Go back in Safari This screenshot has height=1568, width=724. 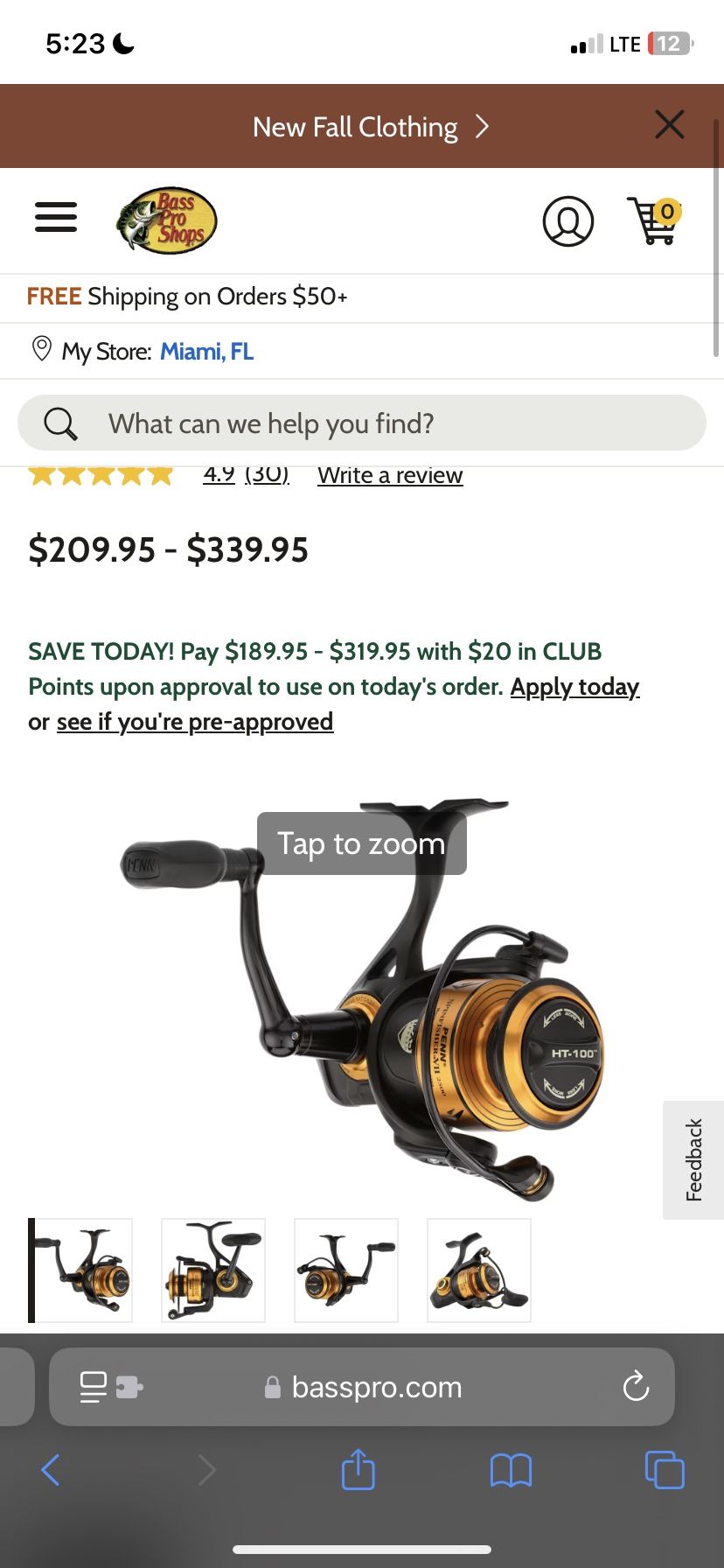click(x=51, y=1470)
